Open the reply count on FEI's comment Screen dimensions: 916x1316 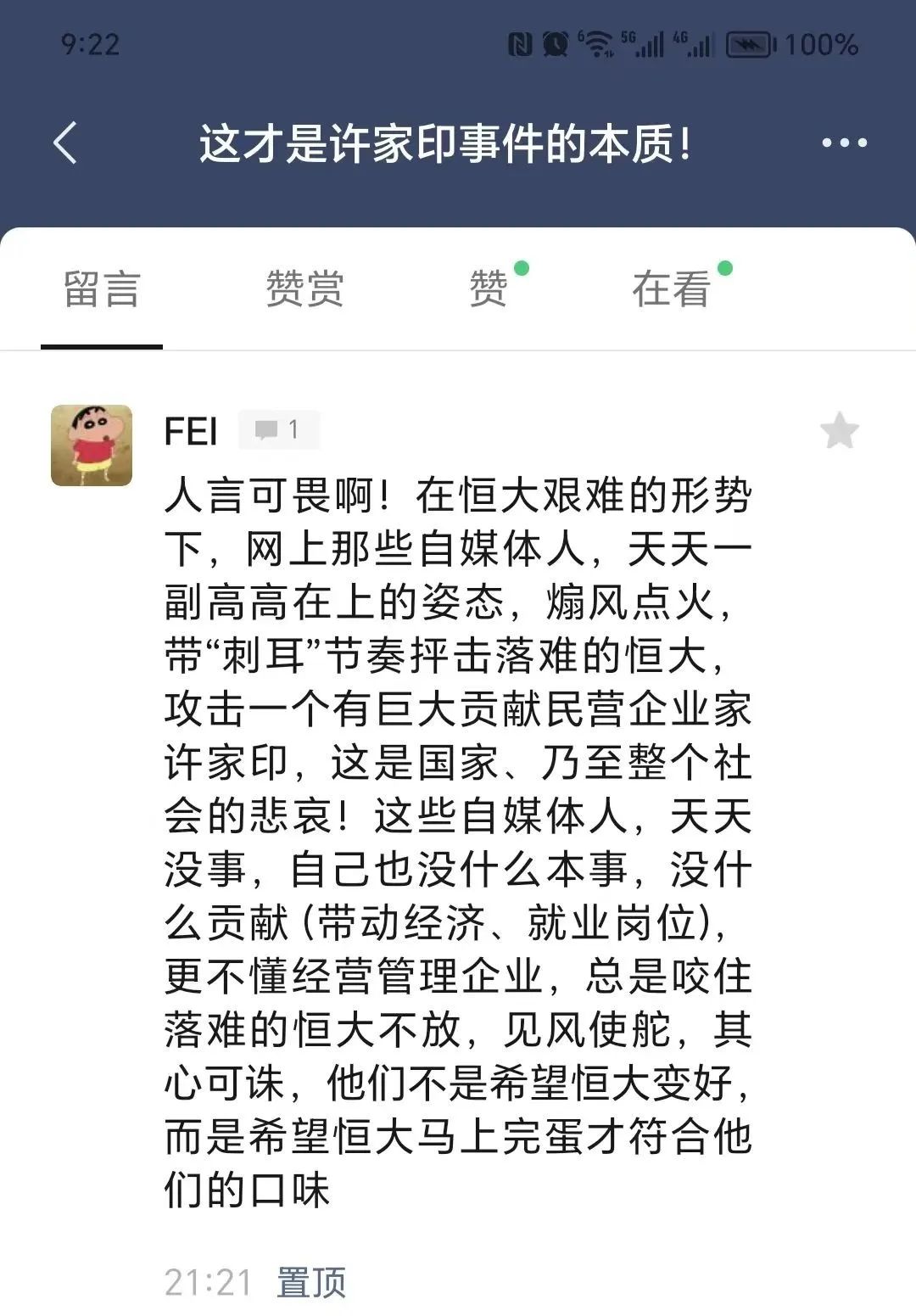278,430
